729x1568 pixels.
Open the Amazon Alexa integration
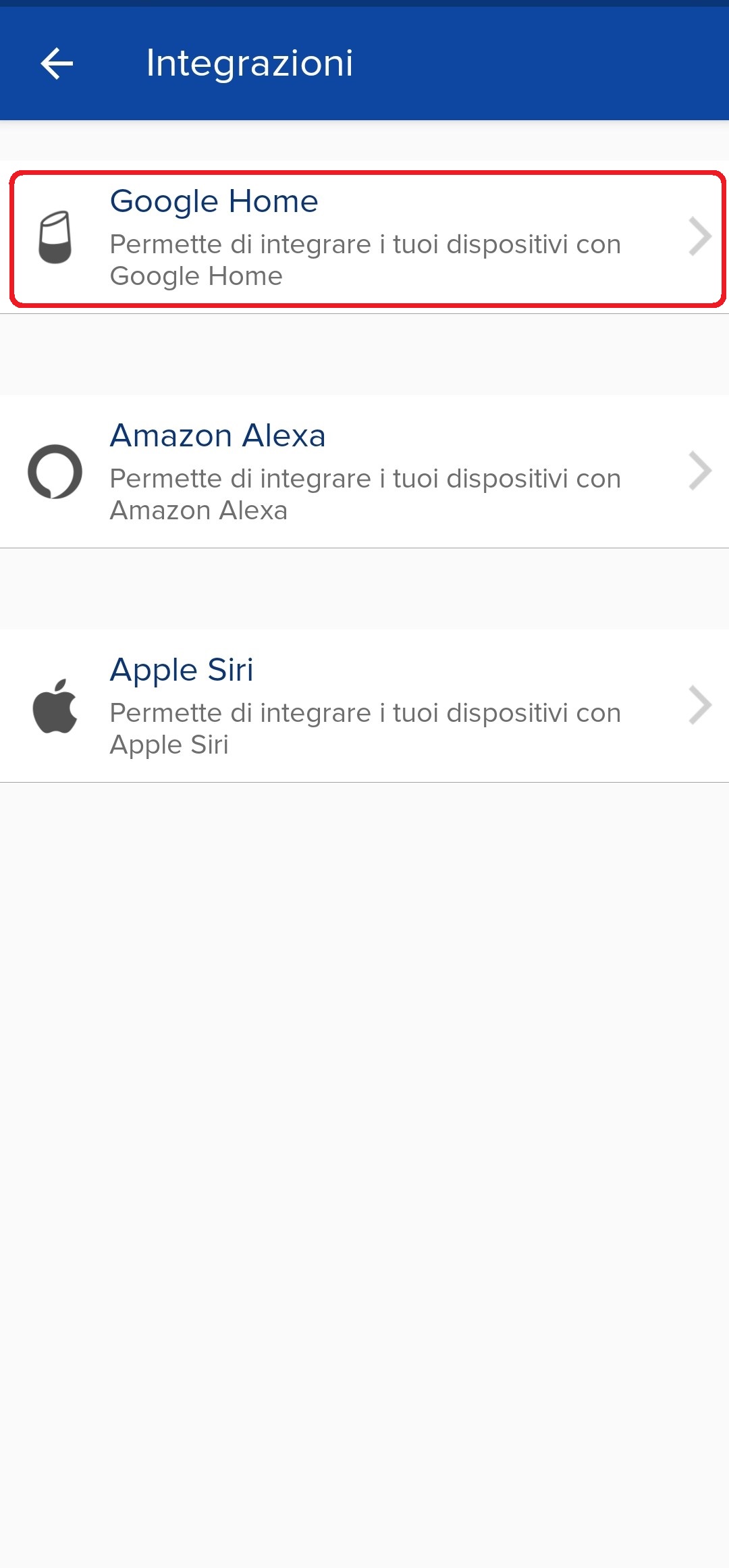click(364, 472)
